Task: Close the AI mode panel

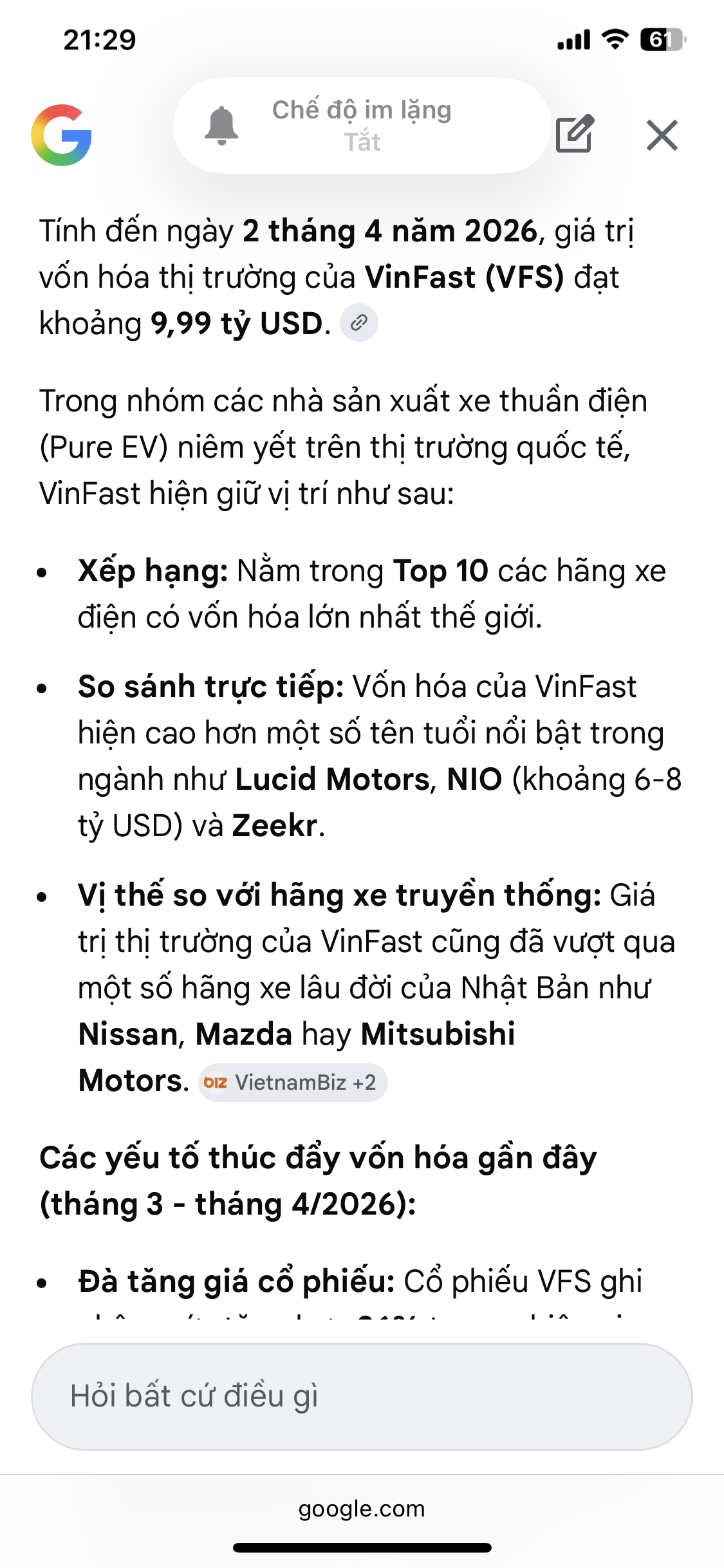Action: [662, 135]
